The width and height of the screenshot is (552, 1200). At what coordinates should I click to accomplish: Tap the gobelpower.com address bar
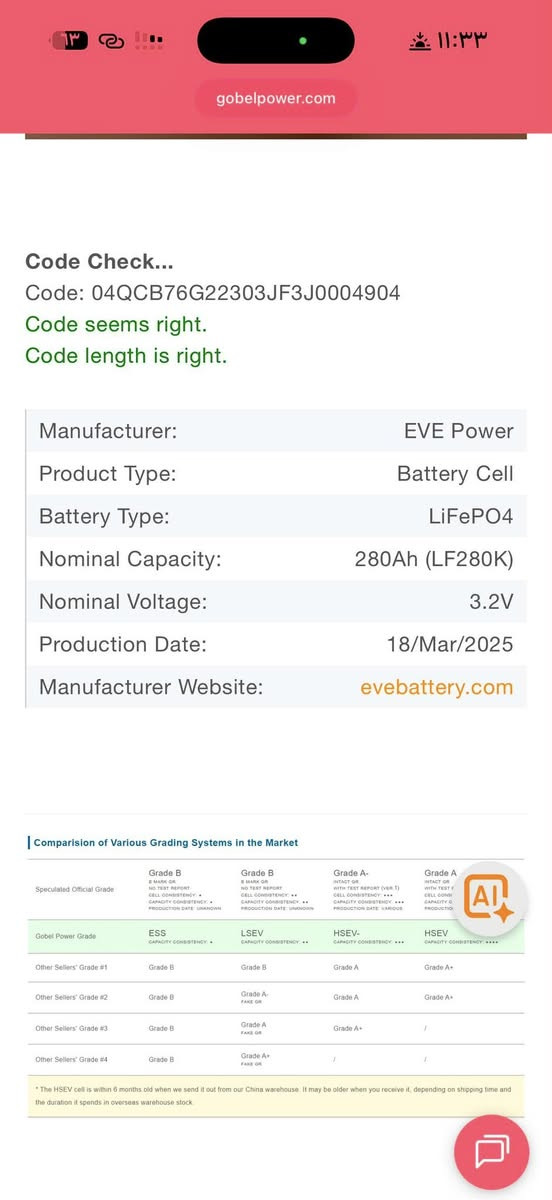coord(276,98)
